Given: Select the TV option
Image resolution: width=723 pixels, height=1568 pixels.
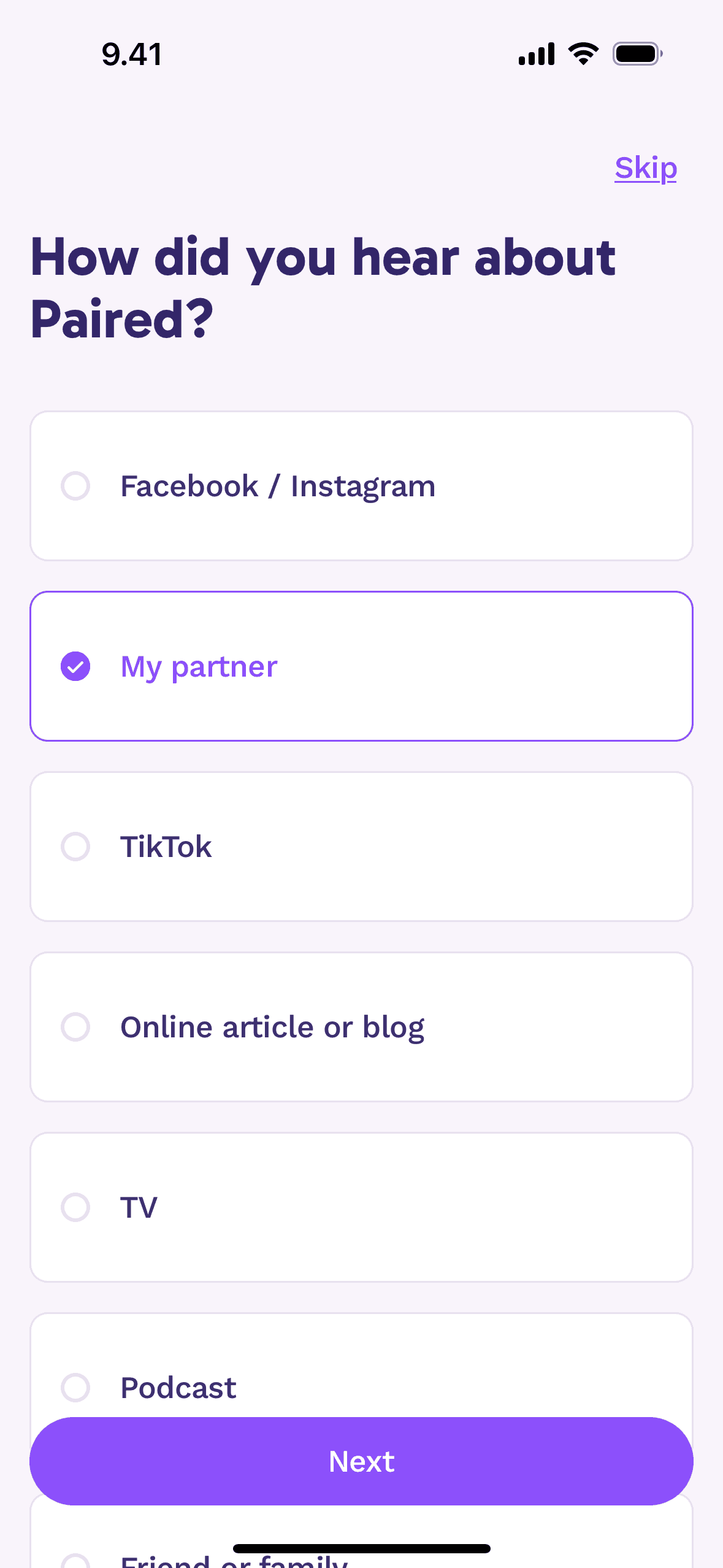Looking at the screenshot, I should [361, 1207].
